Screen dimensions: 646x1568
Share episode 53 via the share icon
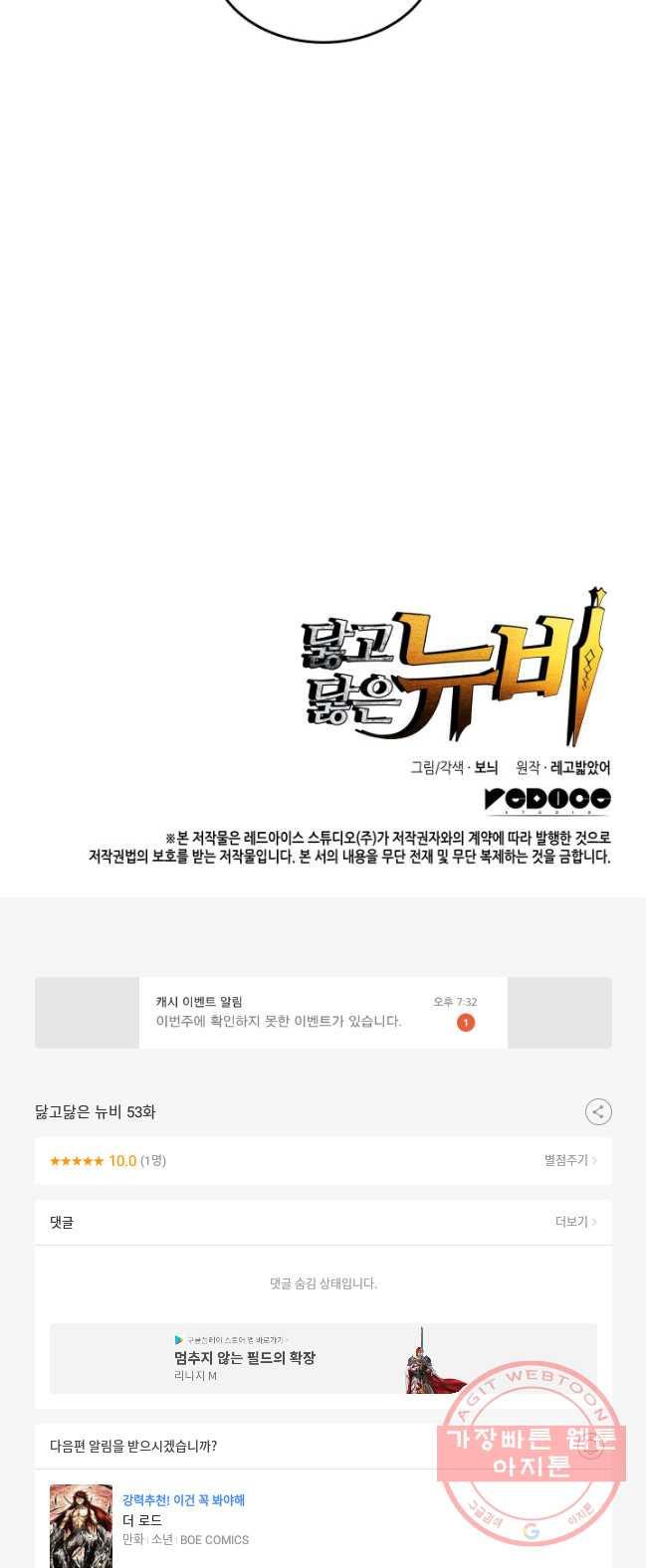(x=598, y=1111)
